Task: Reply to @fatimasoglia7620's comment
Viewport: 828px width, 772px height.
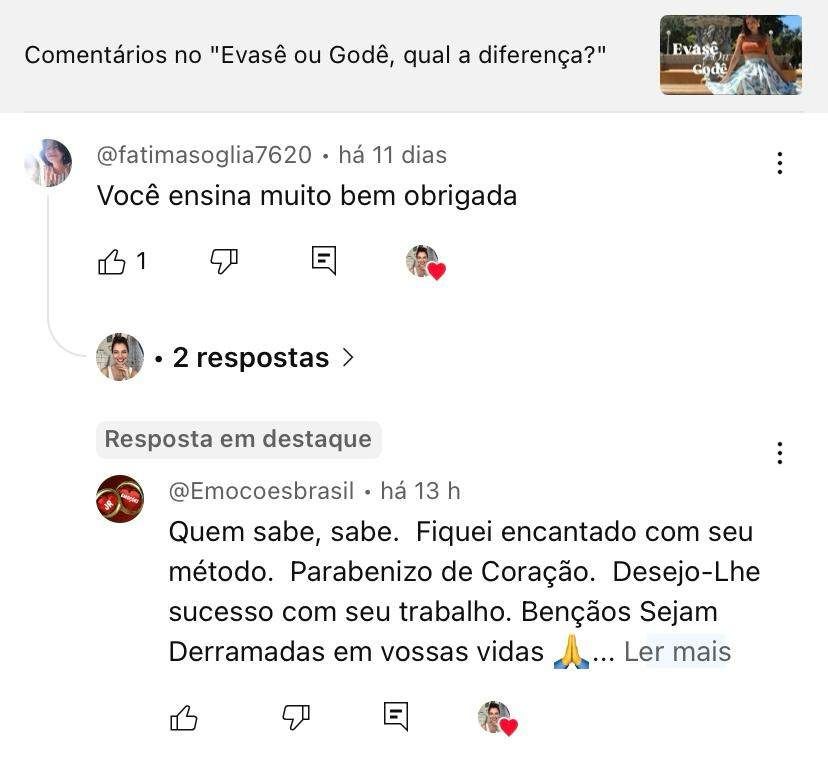Action: click(x=324, y=261)
